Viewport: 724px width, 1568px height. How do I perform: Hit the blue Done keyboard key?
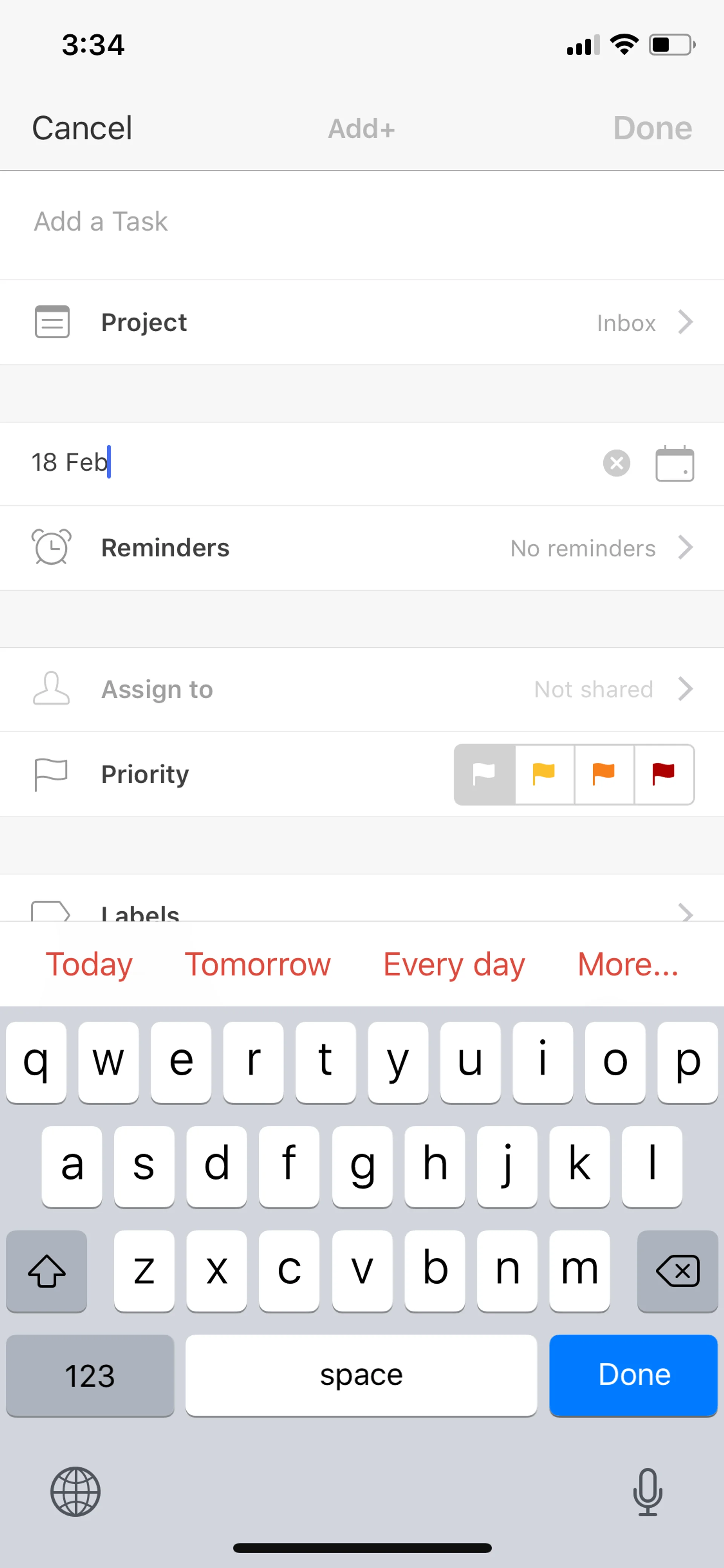[633, 1375]
